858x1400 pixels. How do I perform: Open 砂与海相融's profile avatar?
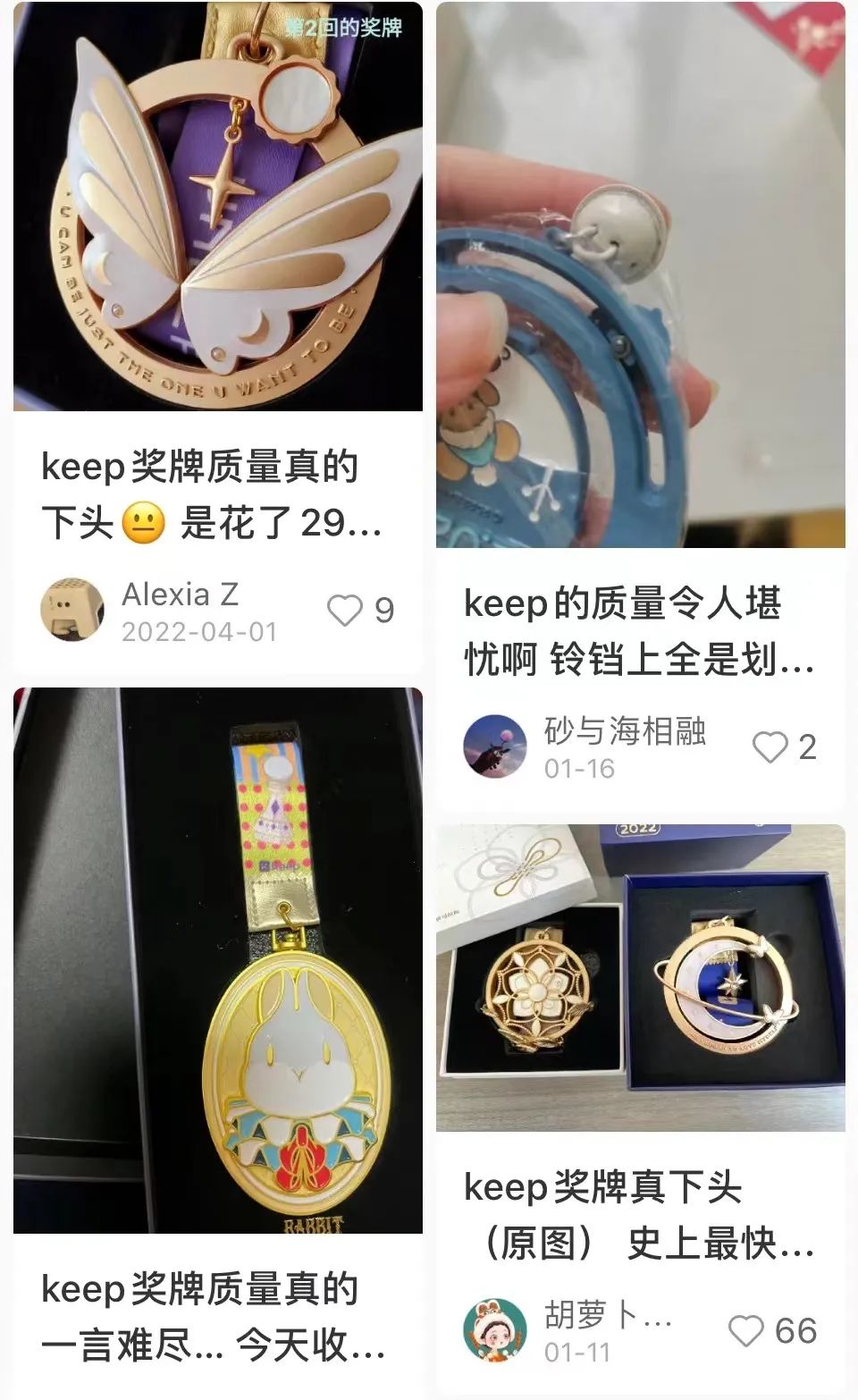498,742
